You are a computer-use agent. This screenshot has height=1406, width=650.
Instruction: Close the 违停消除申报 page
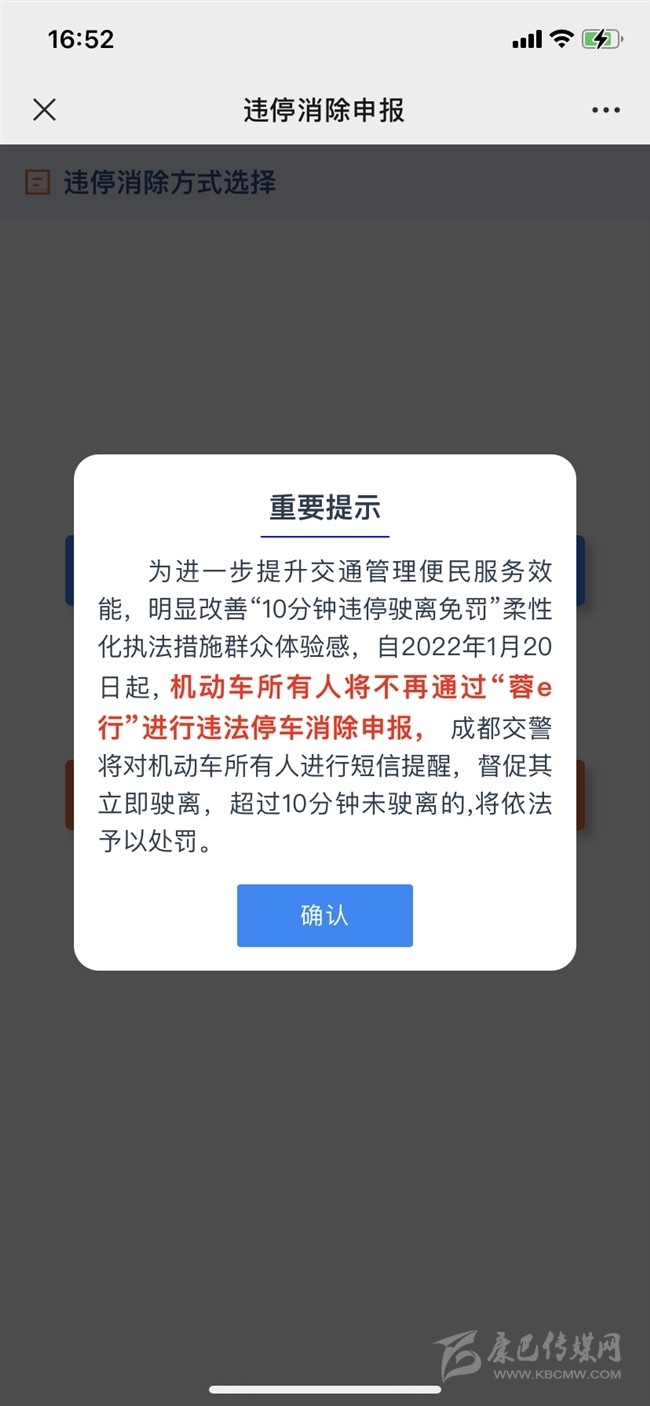pyautogui.click(x=44, y=110)
